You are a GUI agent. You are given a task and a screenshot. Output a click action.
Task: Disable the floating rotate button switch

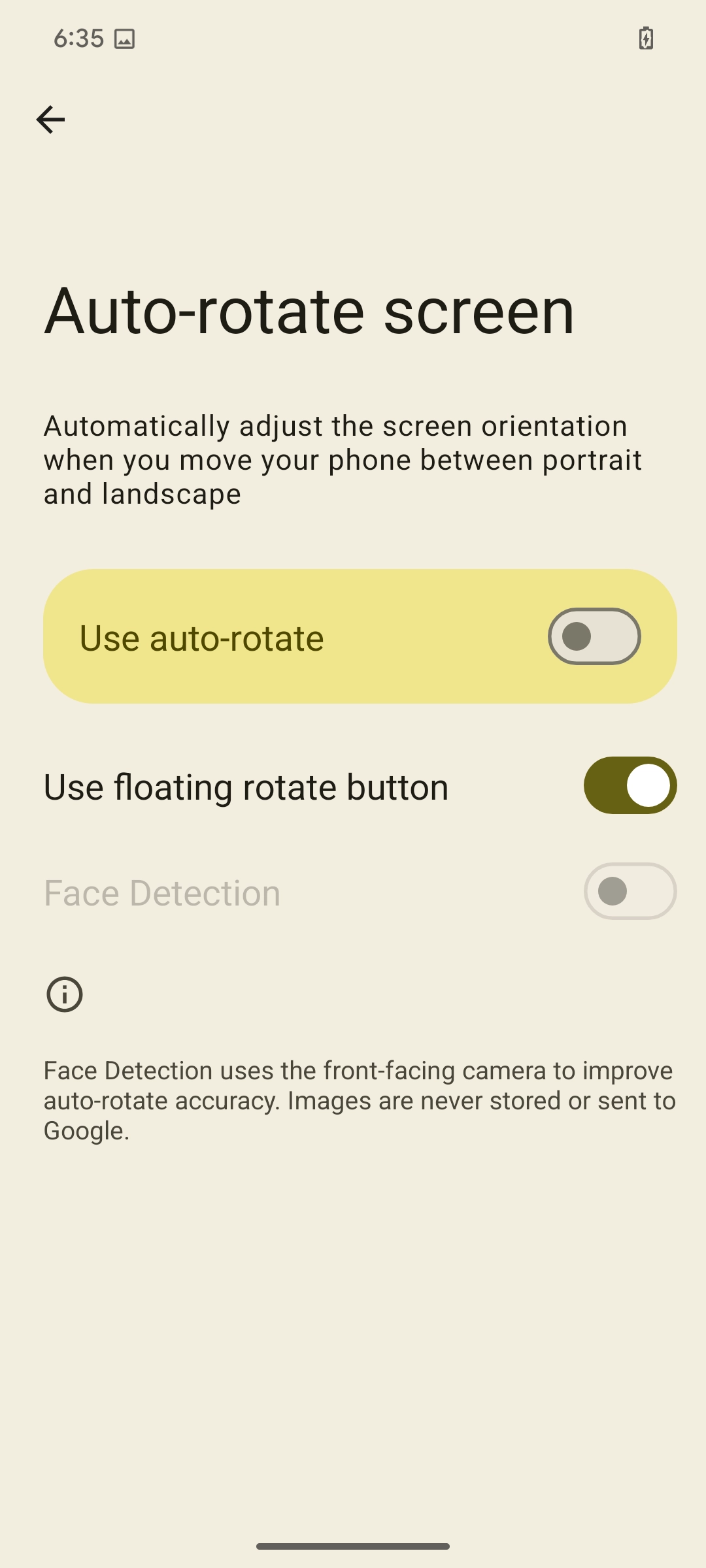630,785
